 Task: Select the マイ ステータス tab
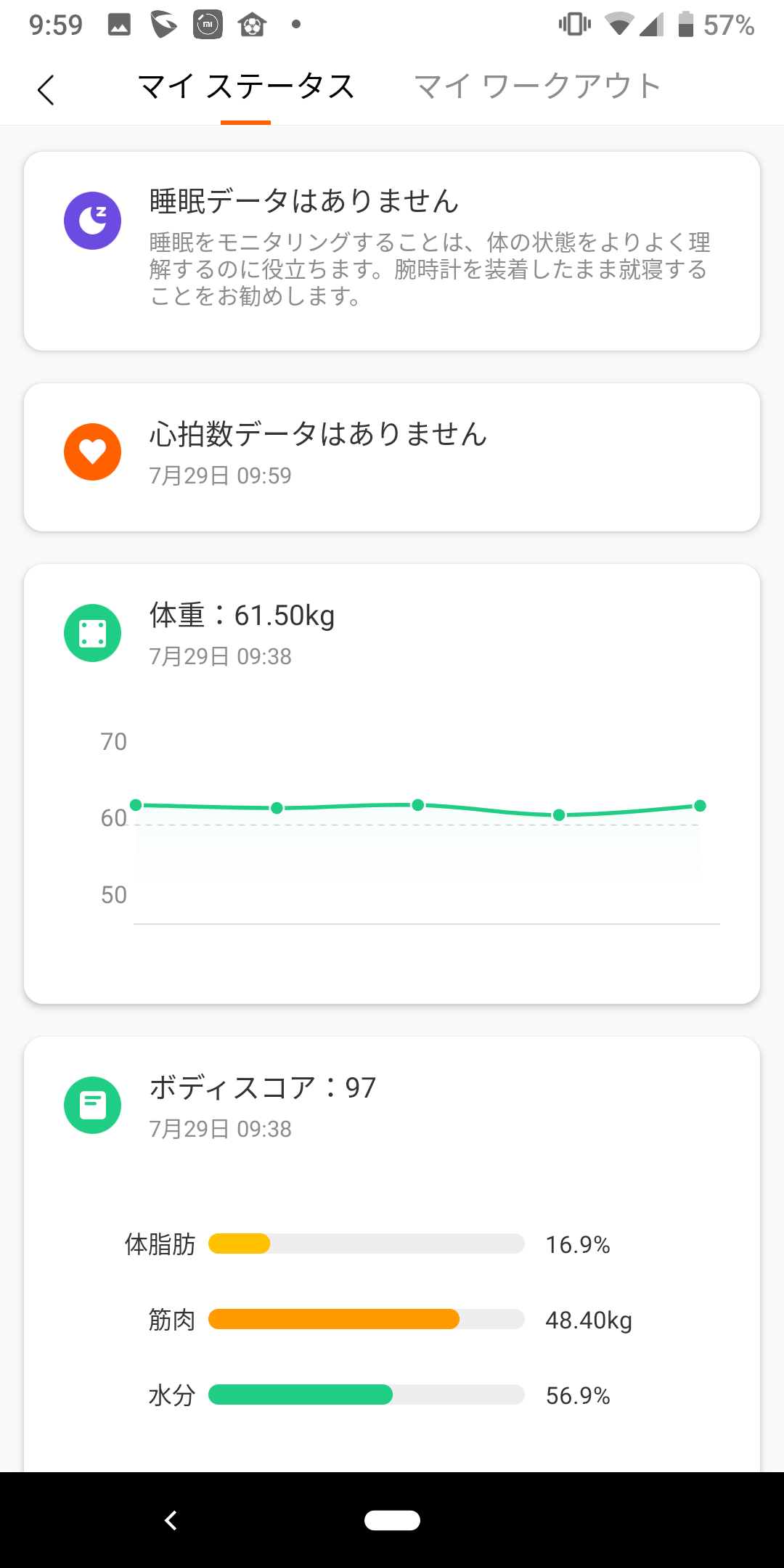246,86
